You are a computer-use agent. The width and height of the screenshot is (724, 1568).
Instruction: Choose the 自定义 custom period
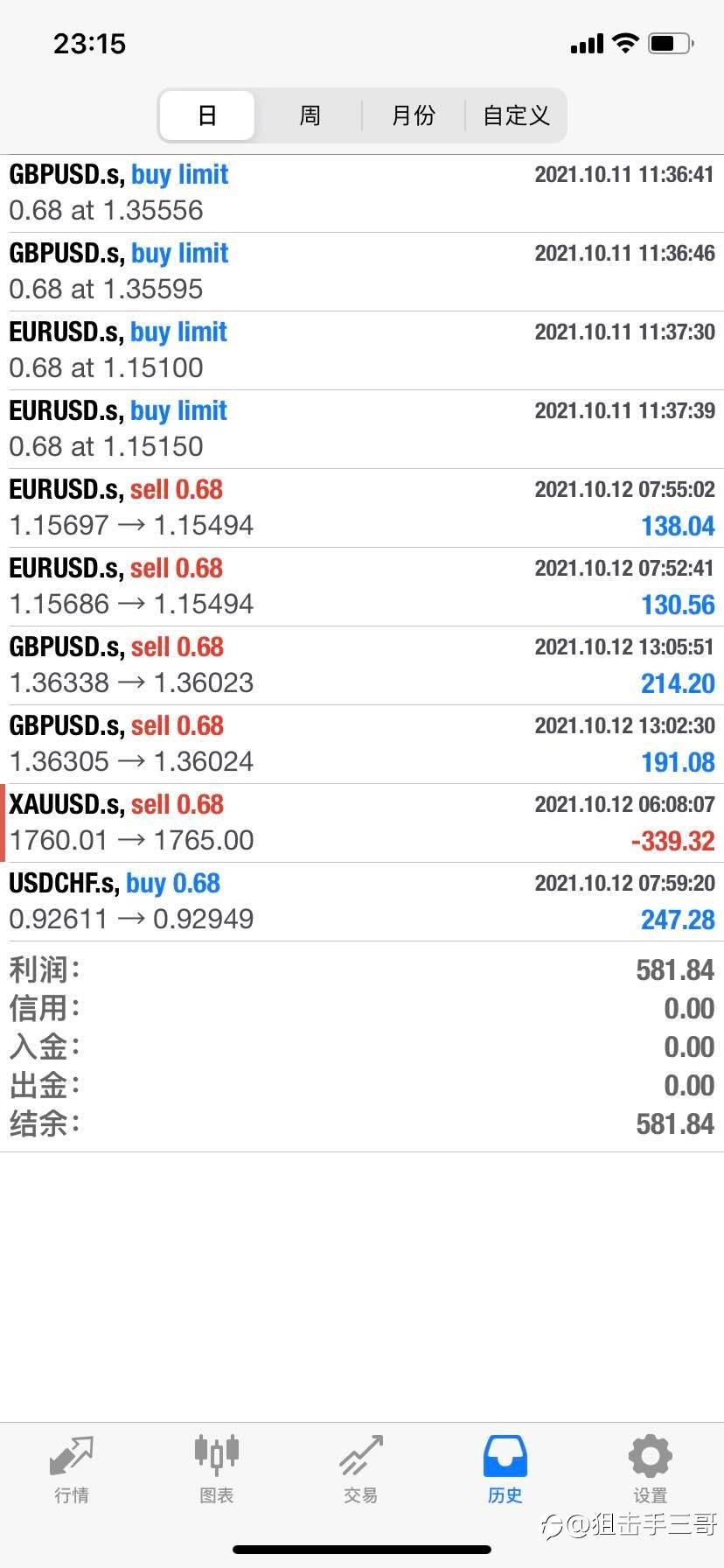tap(515, 115)
